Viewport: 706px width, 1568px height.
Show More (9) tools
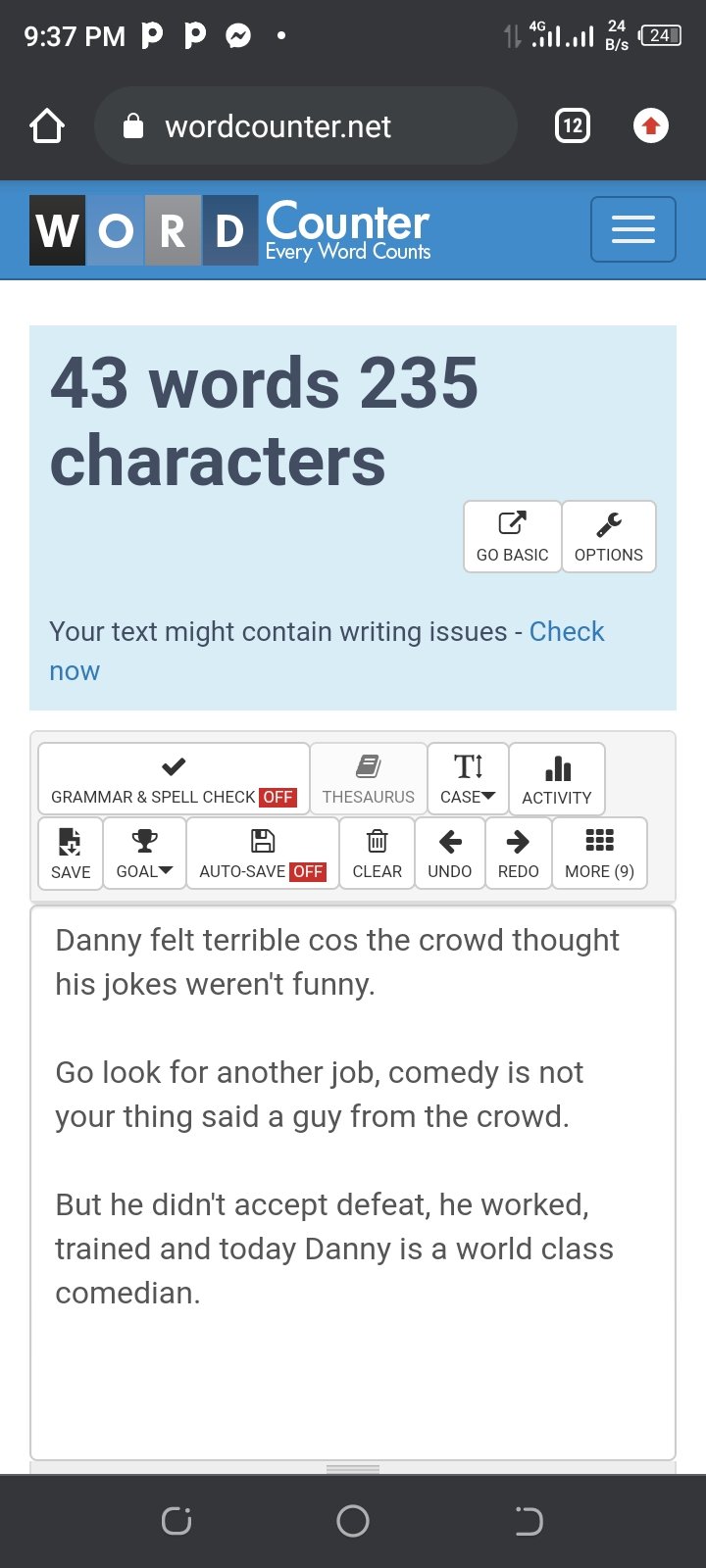(x=600, y=854)
